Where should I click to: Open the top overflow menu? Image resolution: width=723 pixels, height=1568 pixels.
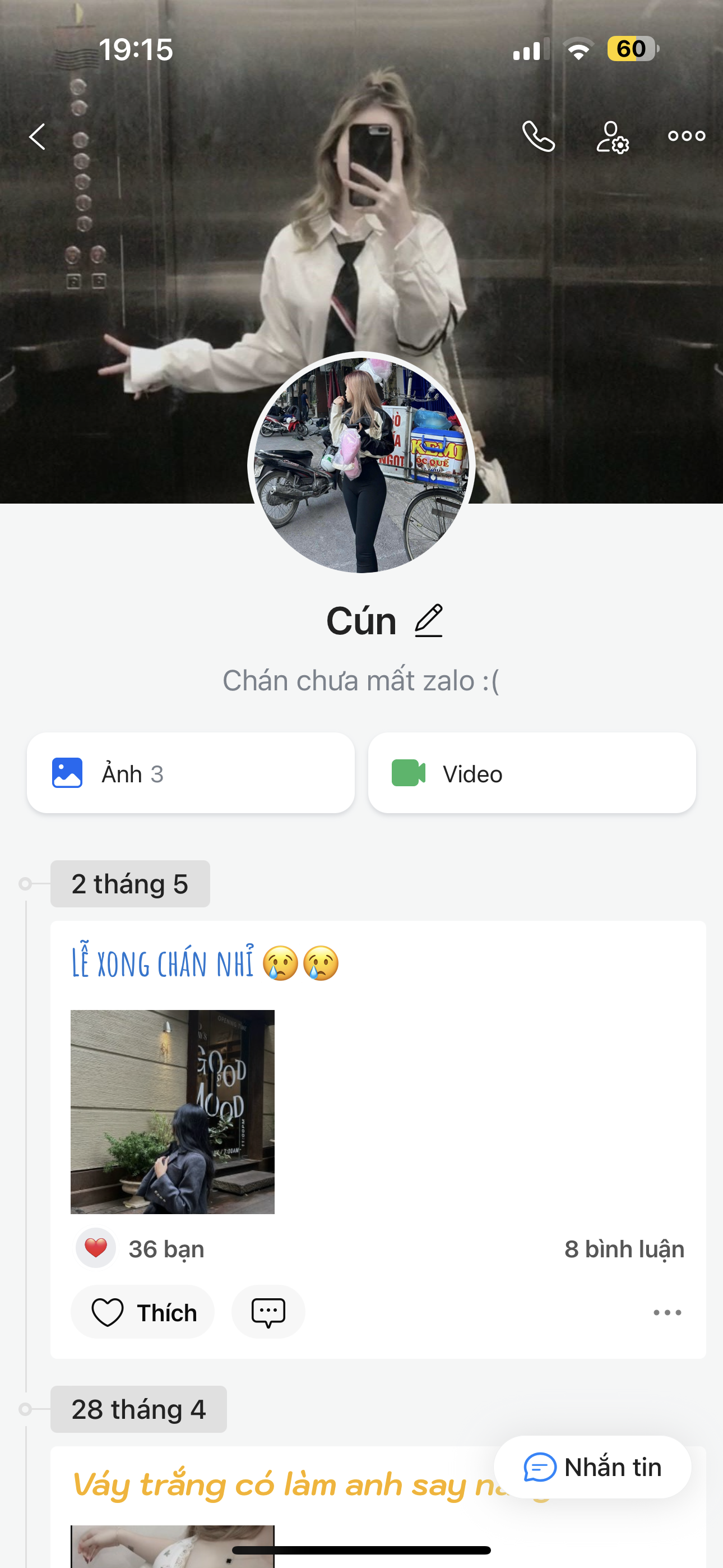(x=686, y=136)
